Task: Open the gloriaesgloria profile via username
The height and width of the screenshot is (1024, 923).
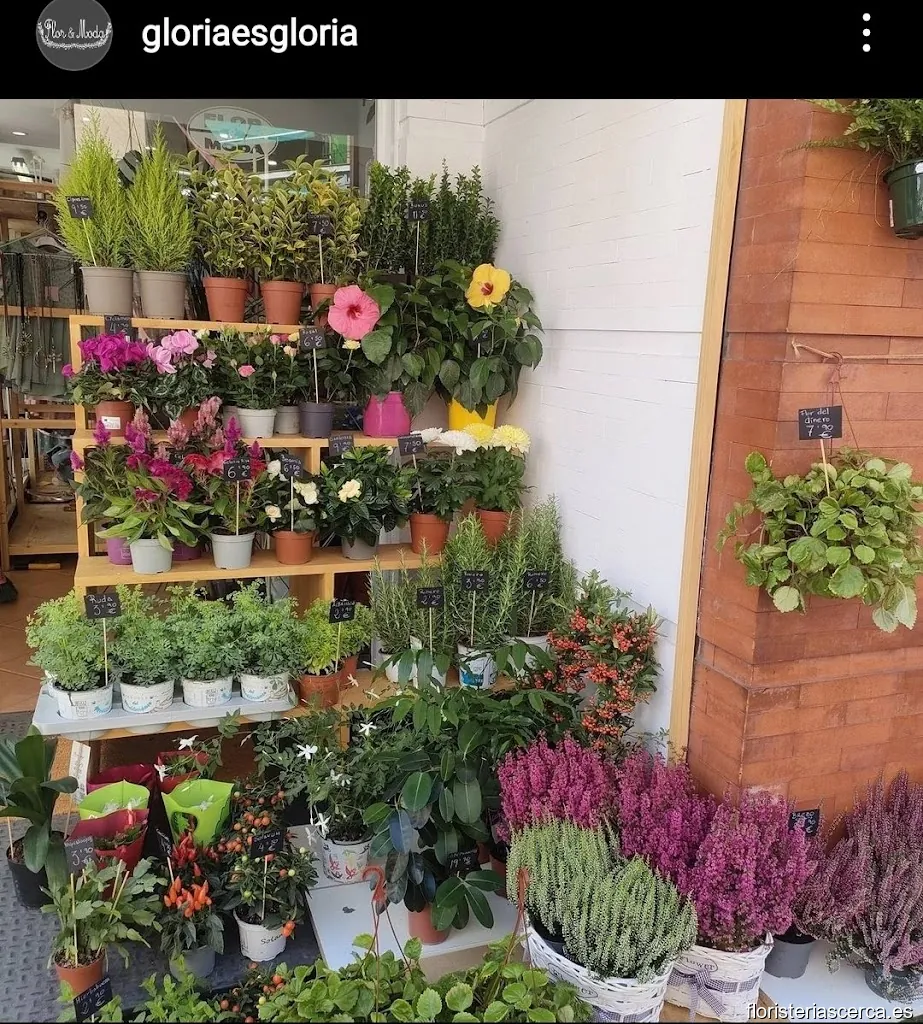Action: (x=249, y=35)
